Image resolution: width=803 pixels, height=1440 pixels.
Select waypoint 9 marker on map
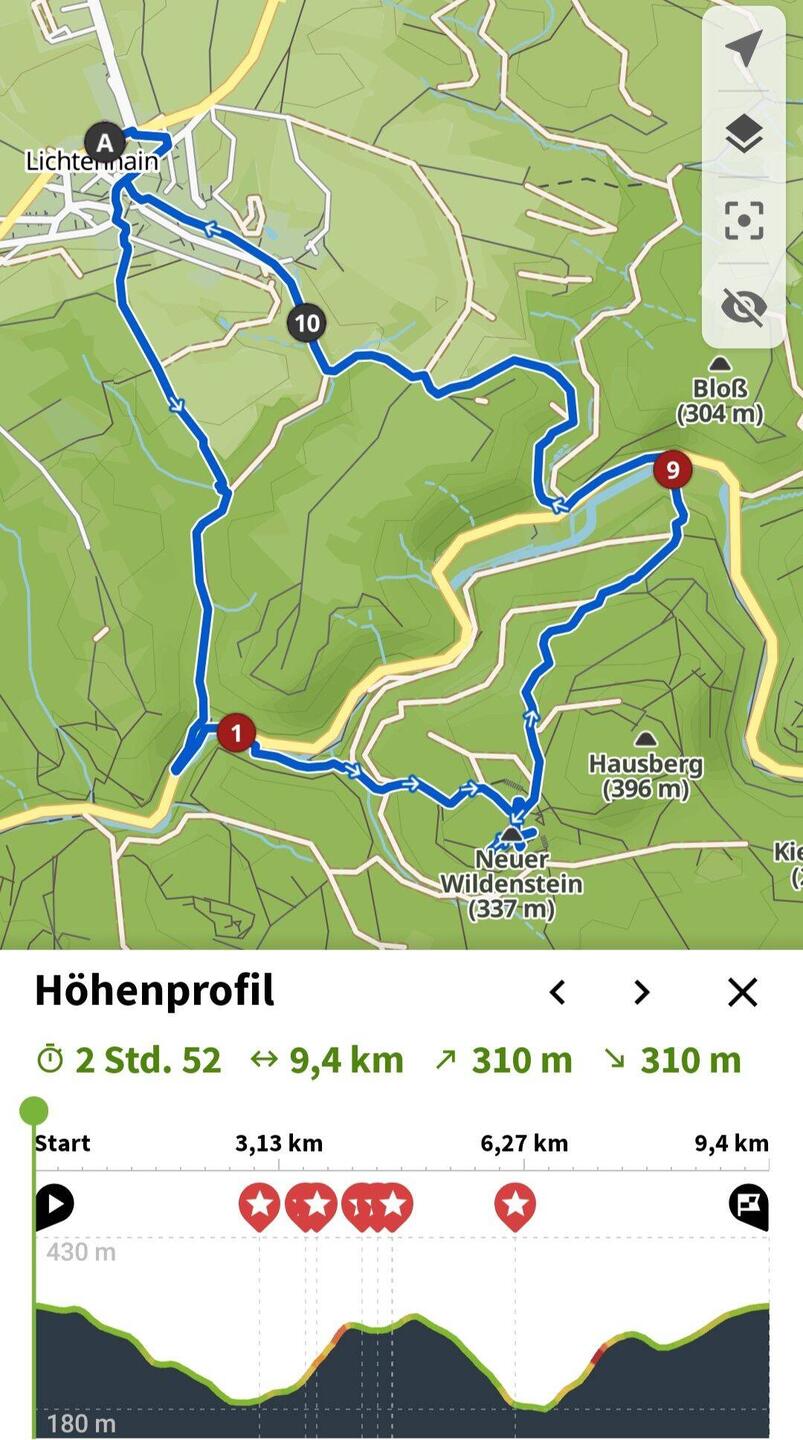click(672, 469)
